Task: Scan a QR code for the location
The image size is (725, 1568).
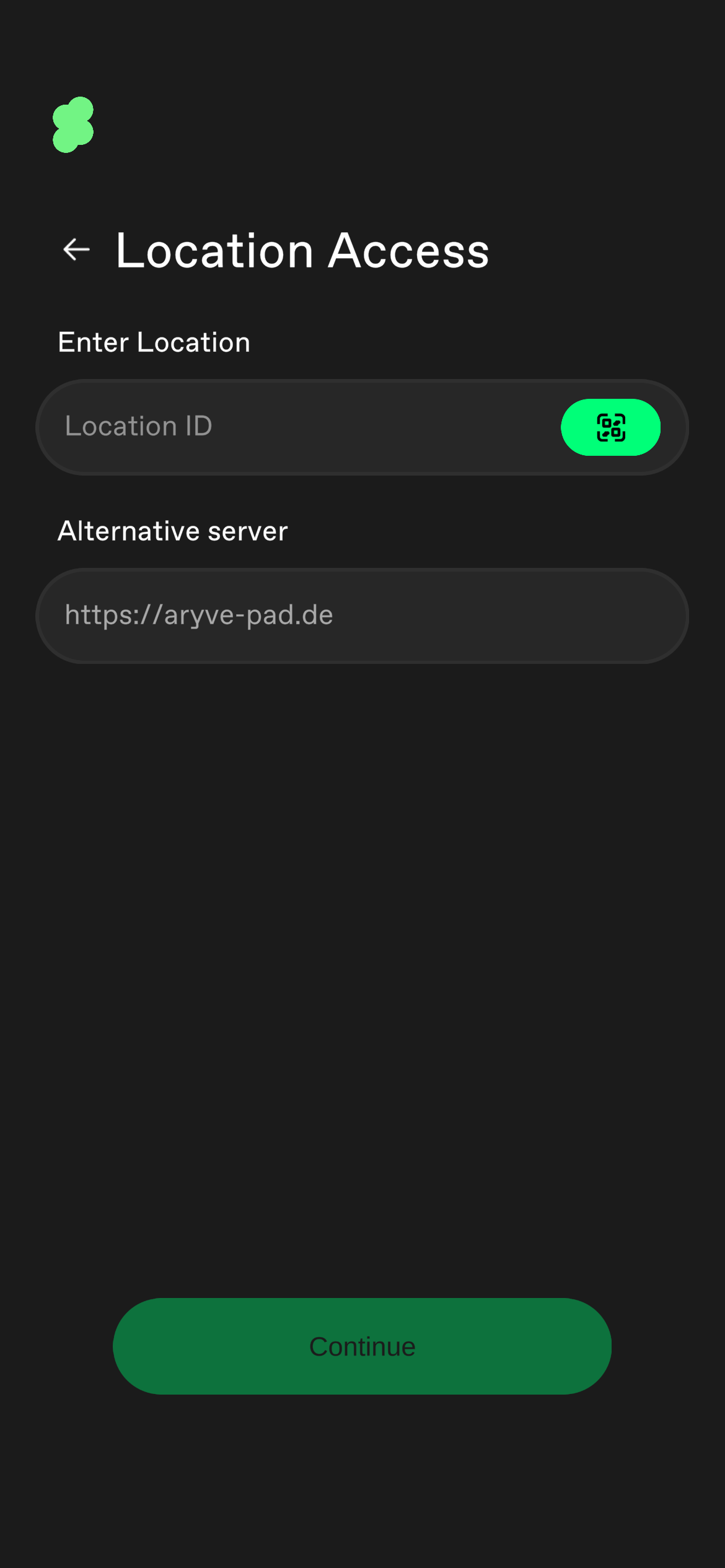Action: click(610, 427)
